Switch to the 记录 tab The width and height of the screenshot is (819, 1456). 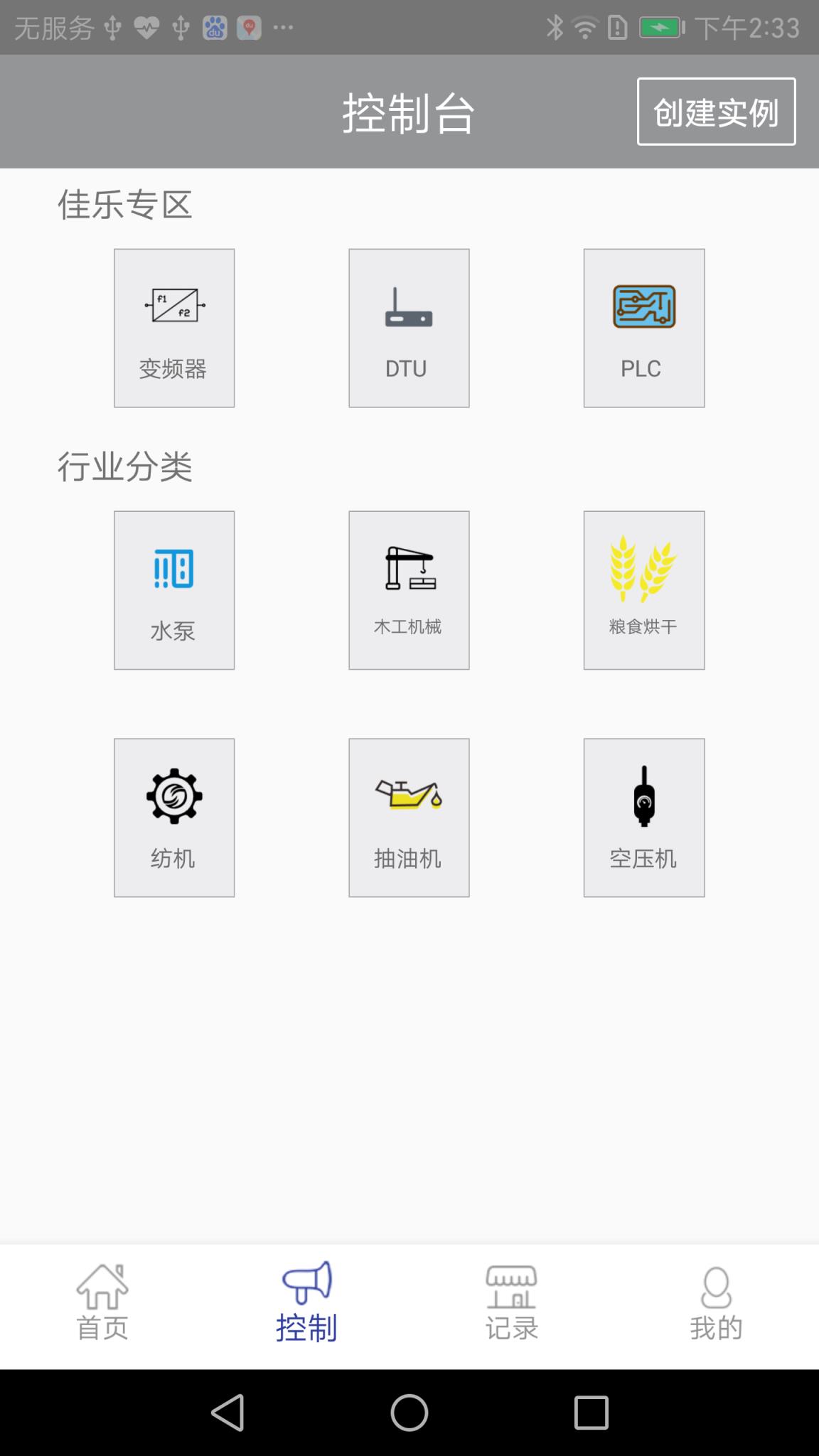511,1305
